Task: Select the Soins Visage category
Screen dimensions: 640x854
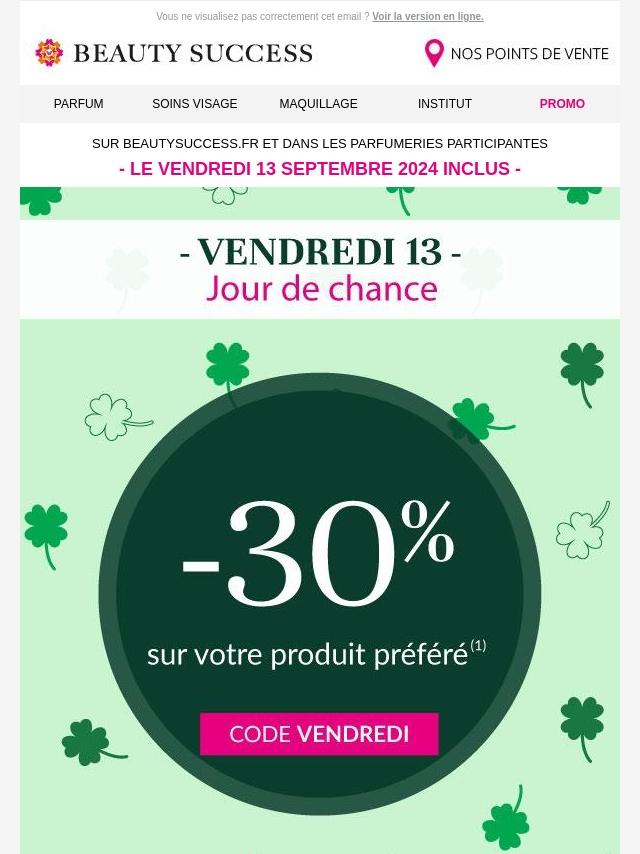Action: (x=195, y=104)
